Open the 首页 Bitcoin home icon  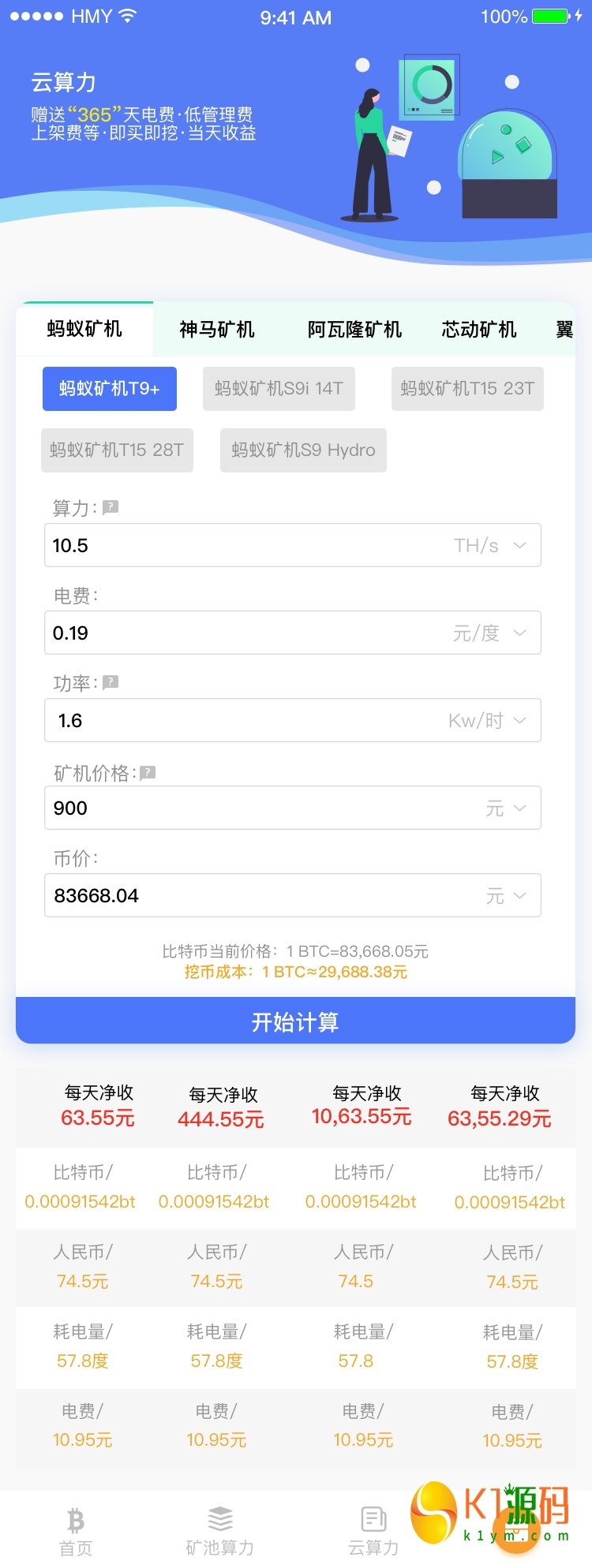click(75, 1522)
